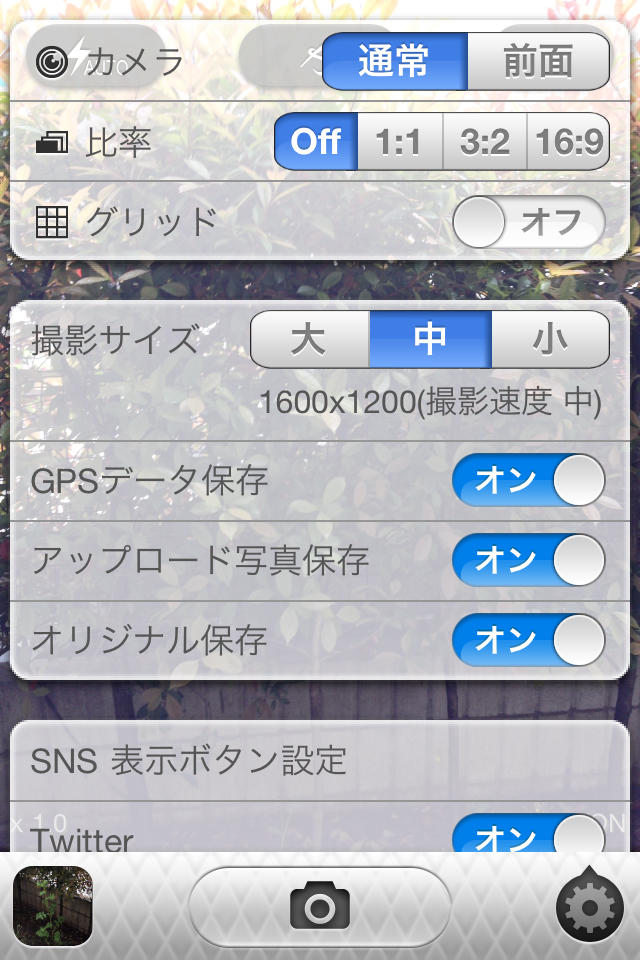
Task: Choose the 1:1 aspect ratio
Action: point(399,142)
